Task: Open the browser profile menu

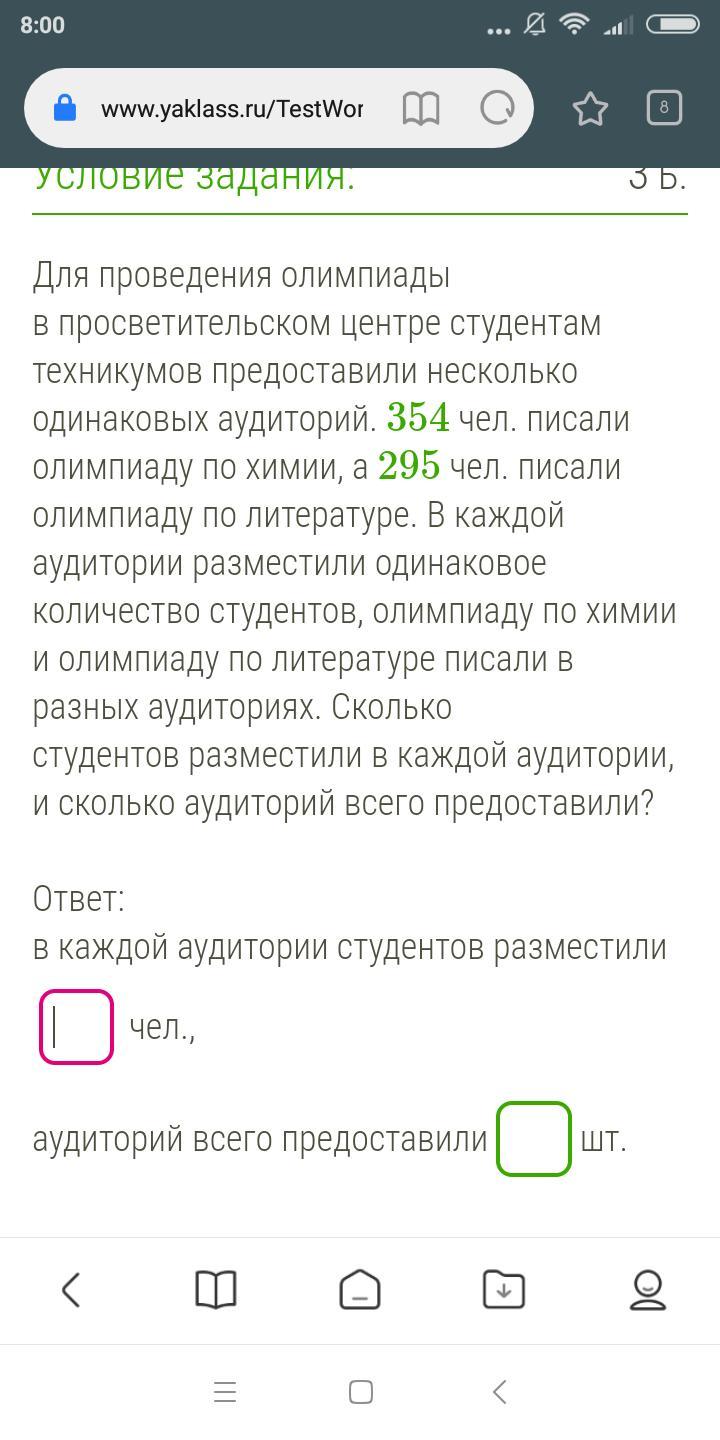Action: point(648,1290)
